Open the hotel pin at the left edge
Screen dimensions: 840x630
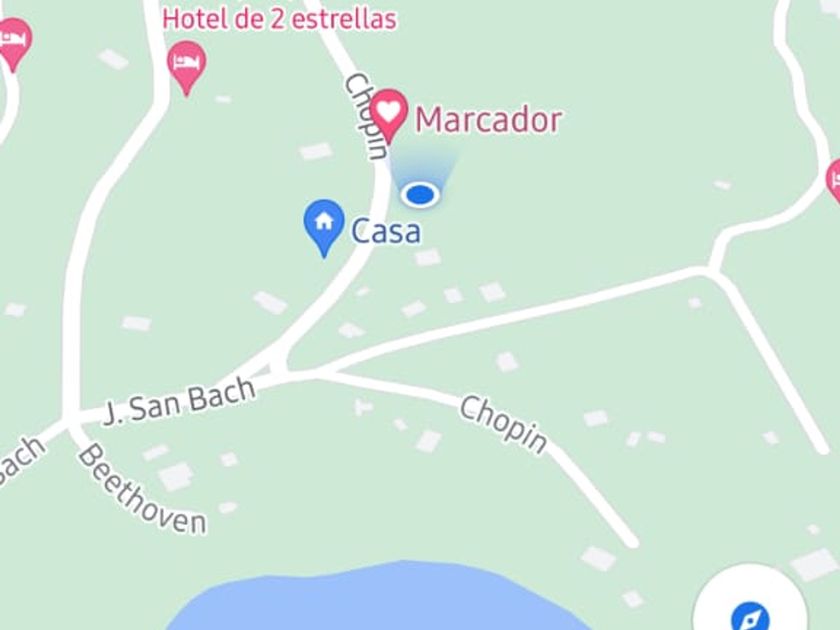(x=12, y=40)
